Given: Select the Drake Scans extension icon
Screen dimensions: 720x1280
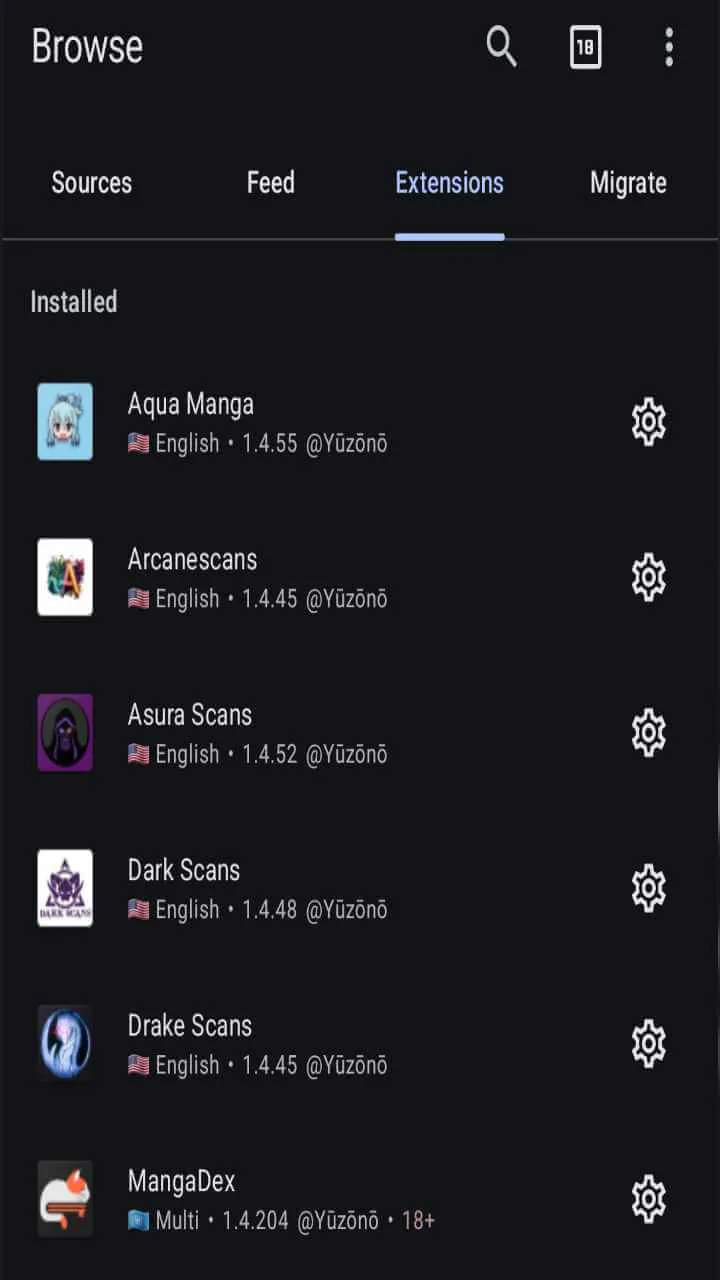Looking at the screenshot, I should 65,1042.
